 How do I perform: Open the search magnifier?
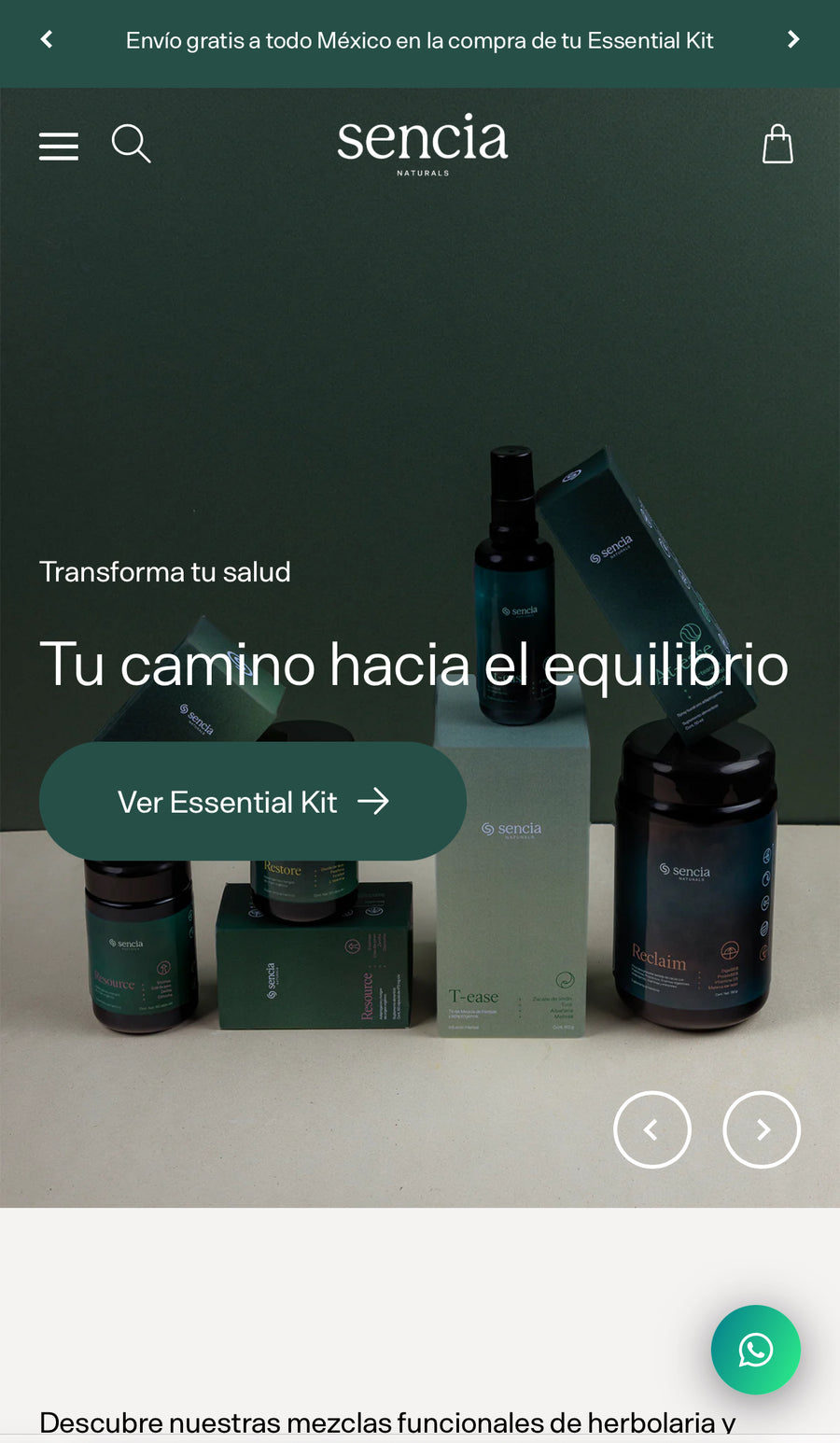(x=131, y=145)
